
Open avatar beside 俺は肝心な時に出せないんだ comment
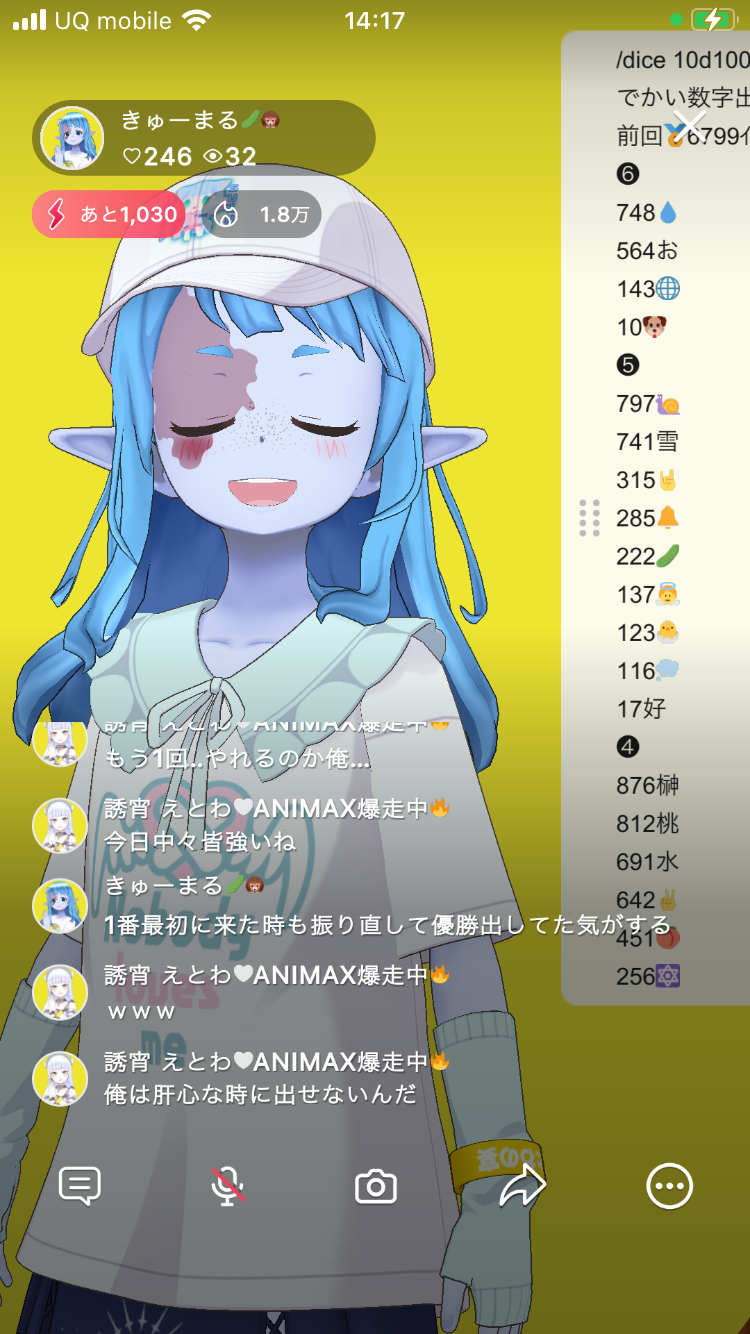[60, 1078]
